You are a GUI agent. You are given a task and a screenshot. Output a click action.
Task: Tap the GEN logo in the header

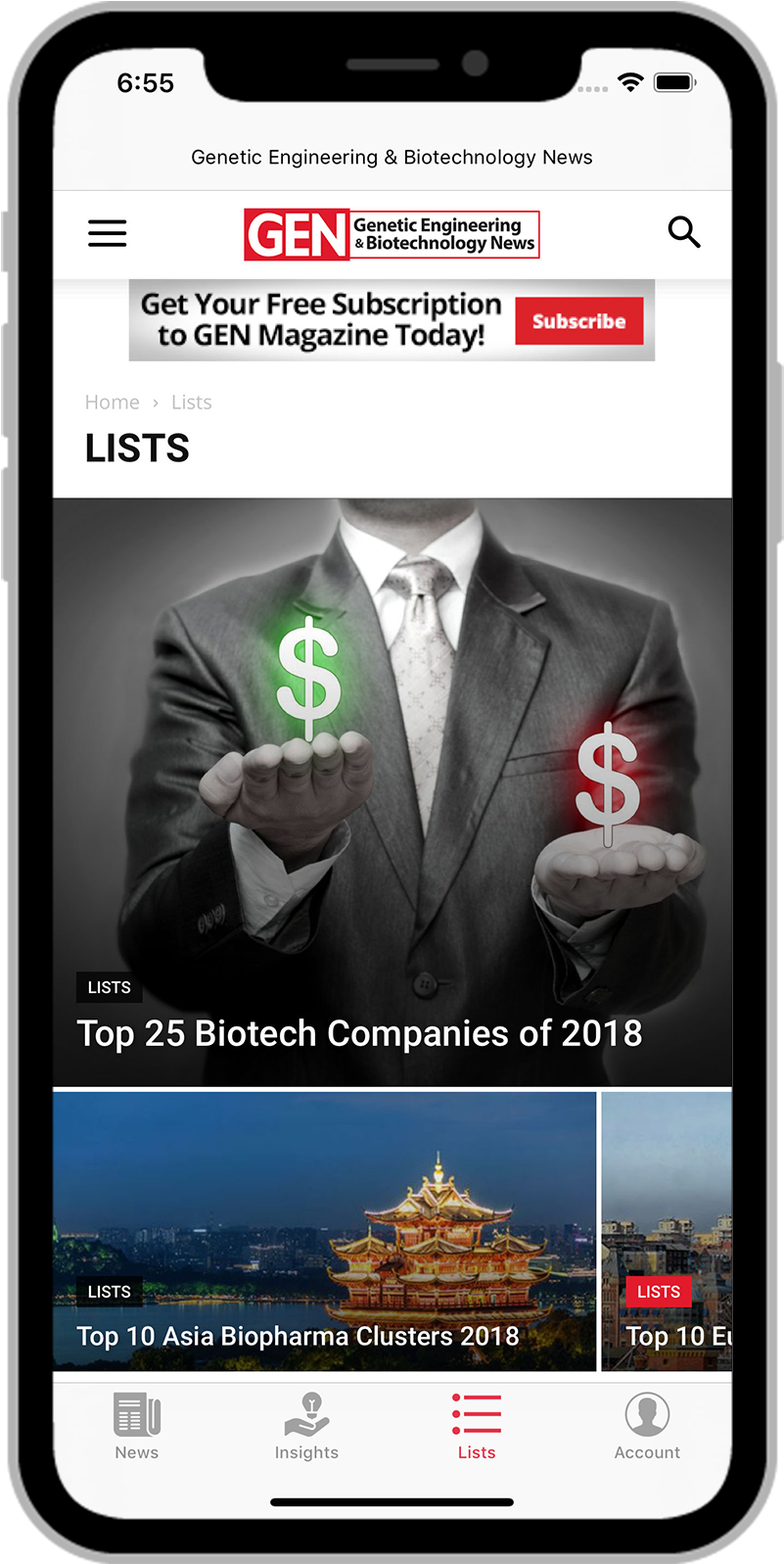(392, 233)
